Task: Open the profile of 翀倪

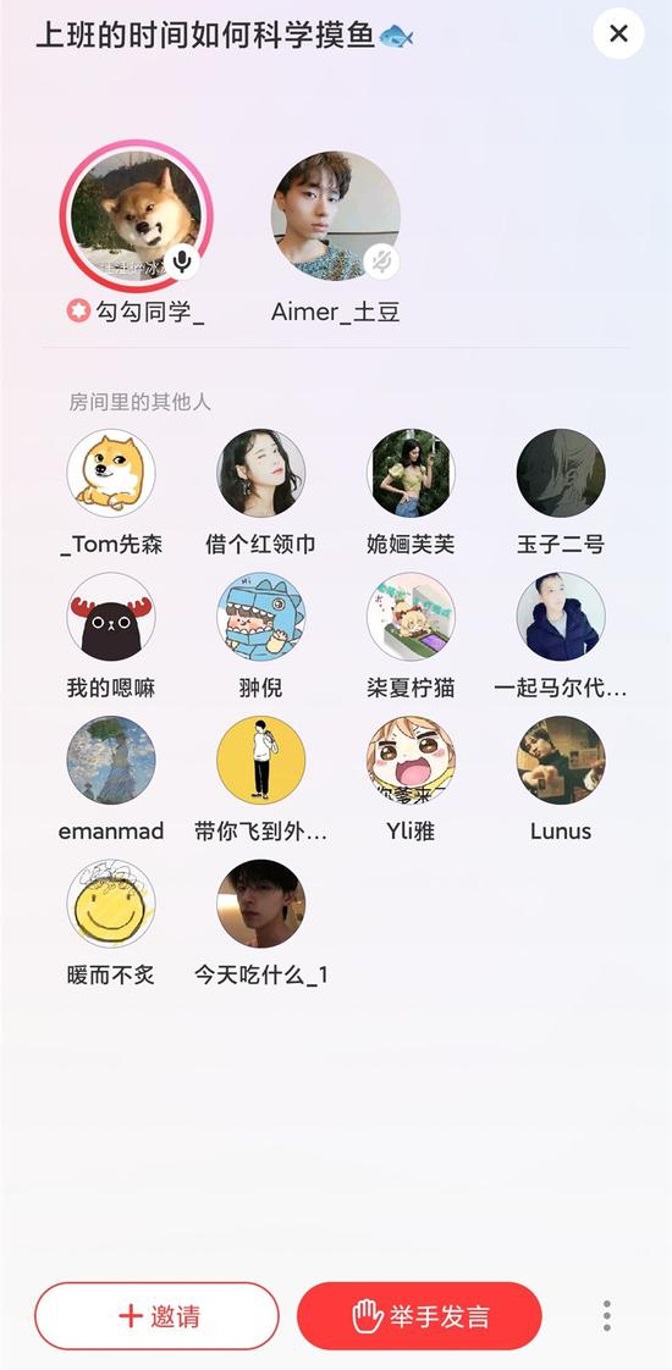Action: (x=261, y=616)
